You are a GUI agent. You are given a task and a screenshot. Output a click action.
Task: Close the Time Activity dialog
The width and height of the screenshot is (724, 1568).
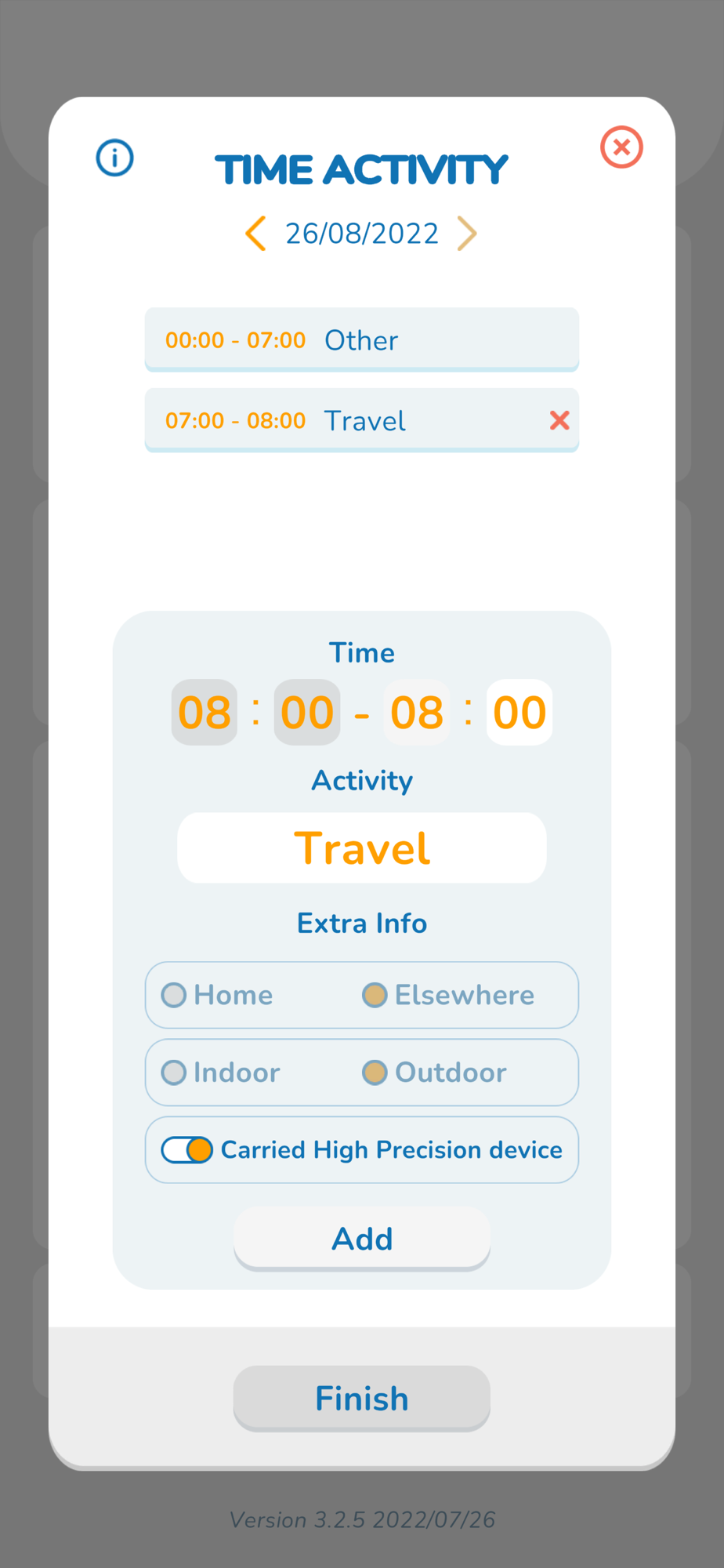[621, 147]
